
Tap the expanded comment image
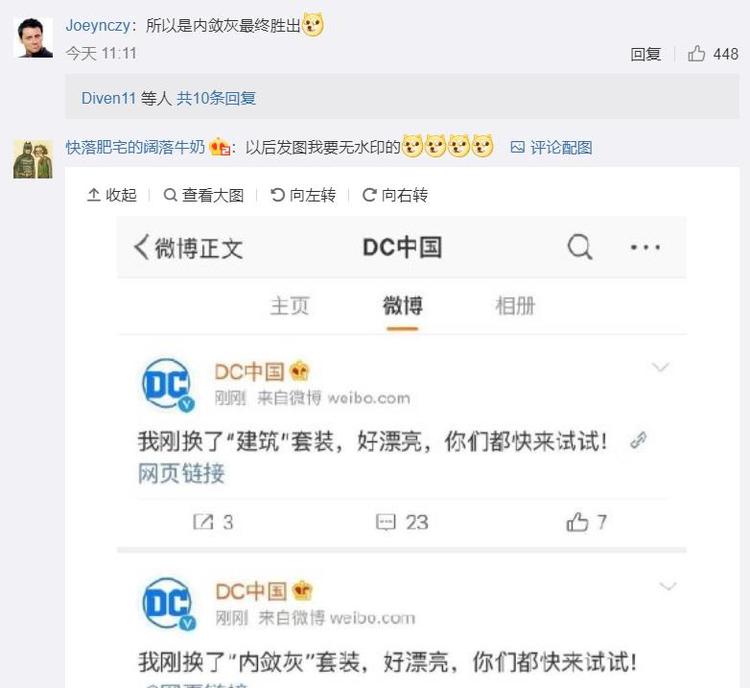pos(402,450)
